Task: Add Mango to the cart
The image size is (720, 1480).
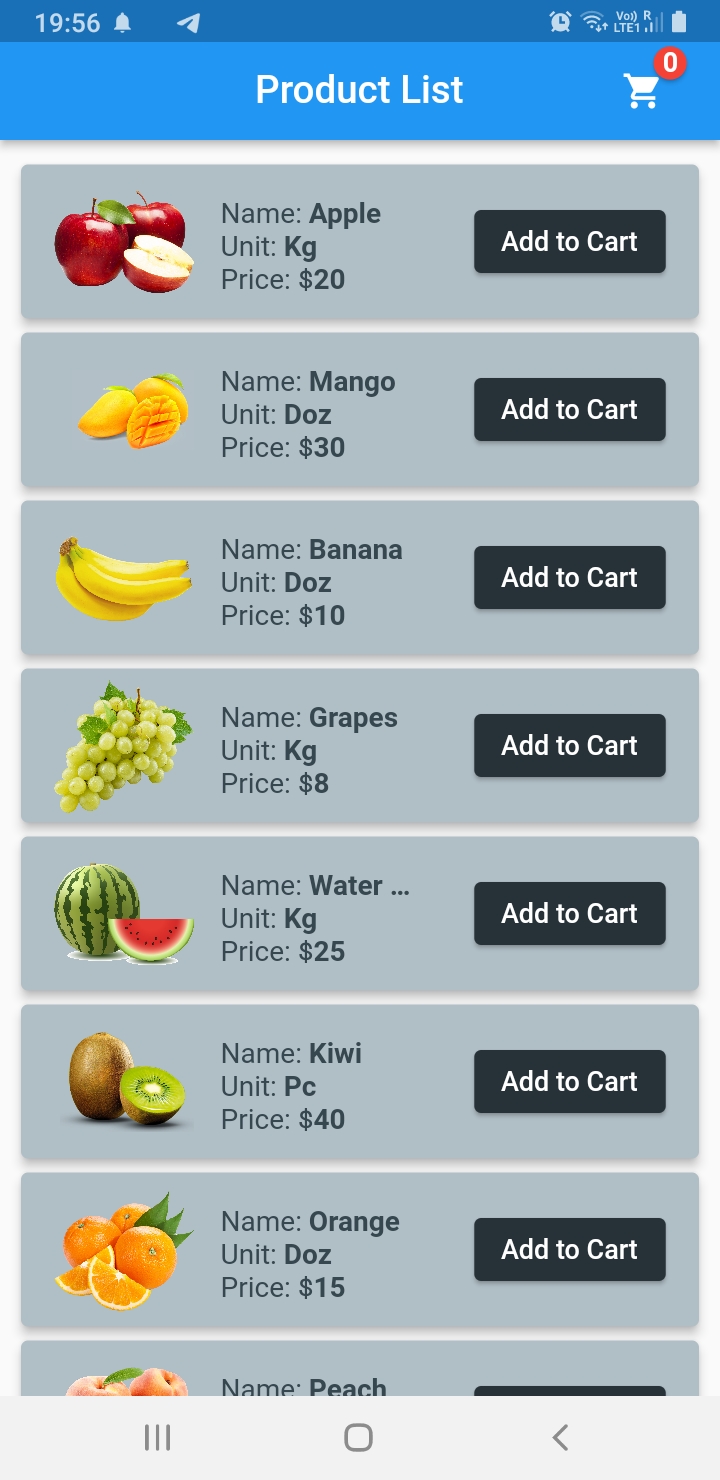Action: (x=569, y=409)
